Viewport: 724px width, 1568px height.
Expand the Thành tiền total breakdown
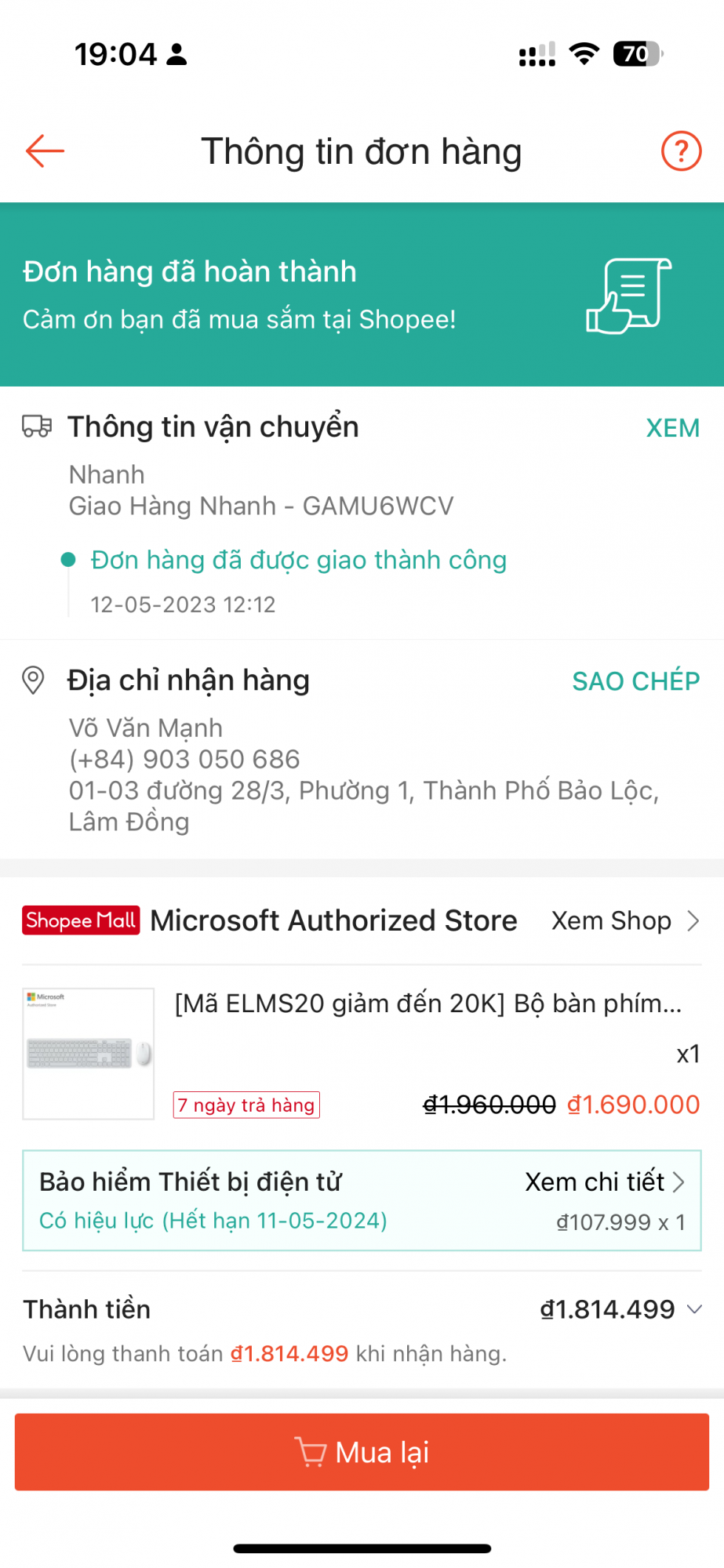pos(694,1309)
